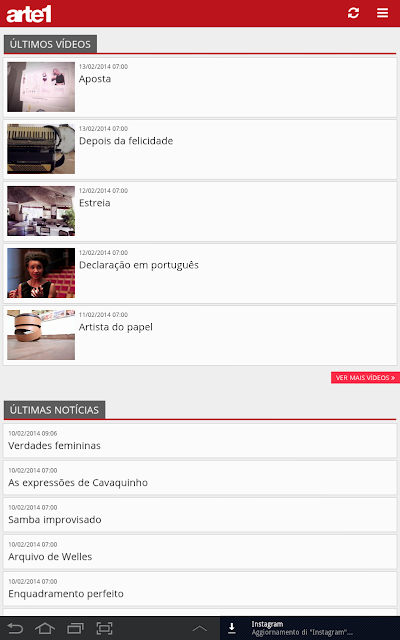Image resolution: width=400 pixels, height=640 pixels.
Task: Tap Ver mais vídeos button
Action: pos(365,378)
